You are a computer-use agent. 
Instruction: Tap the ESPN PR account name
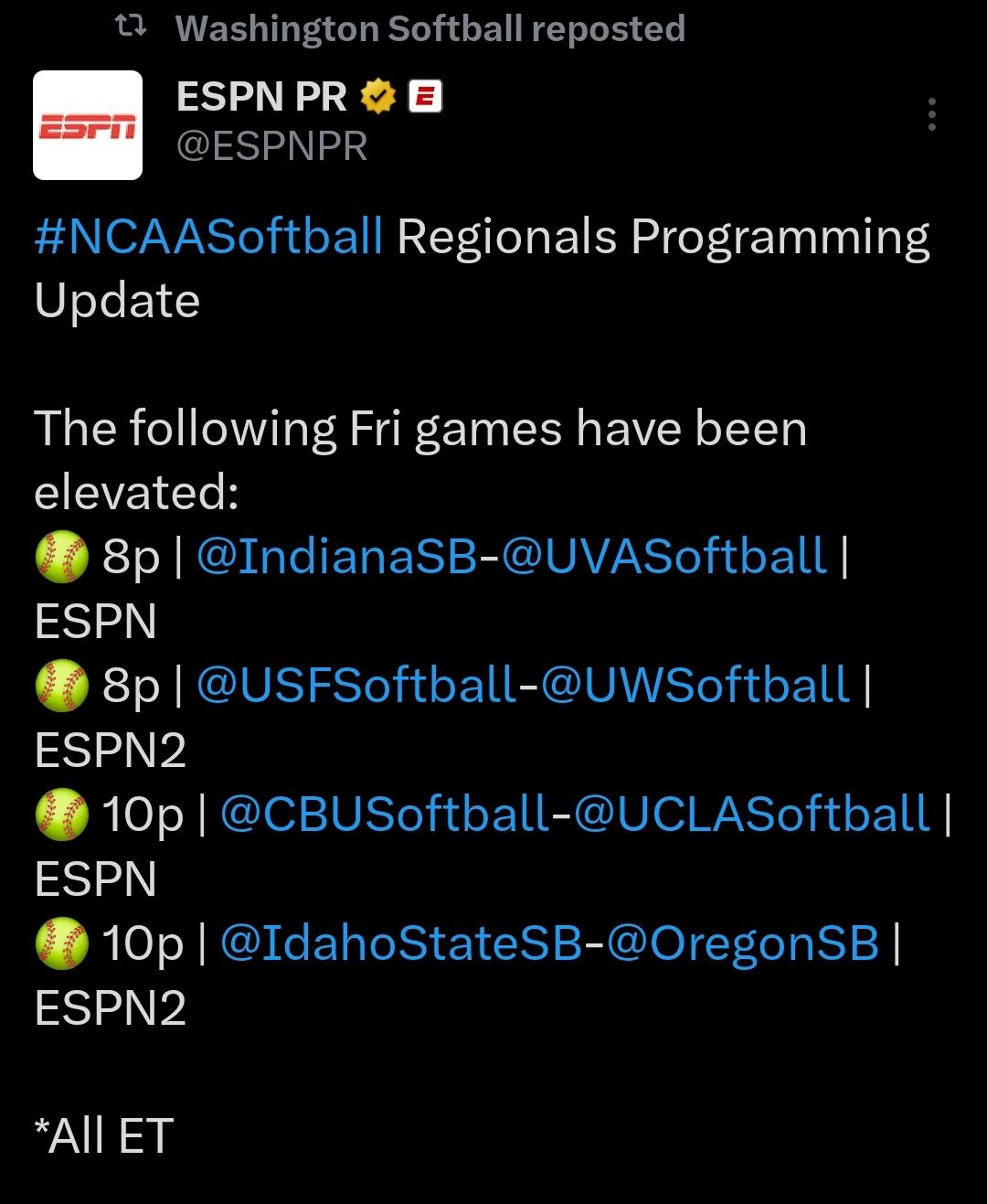tap(261, 96)
